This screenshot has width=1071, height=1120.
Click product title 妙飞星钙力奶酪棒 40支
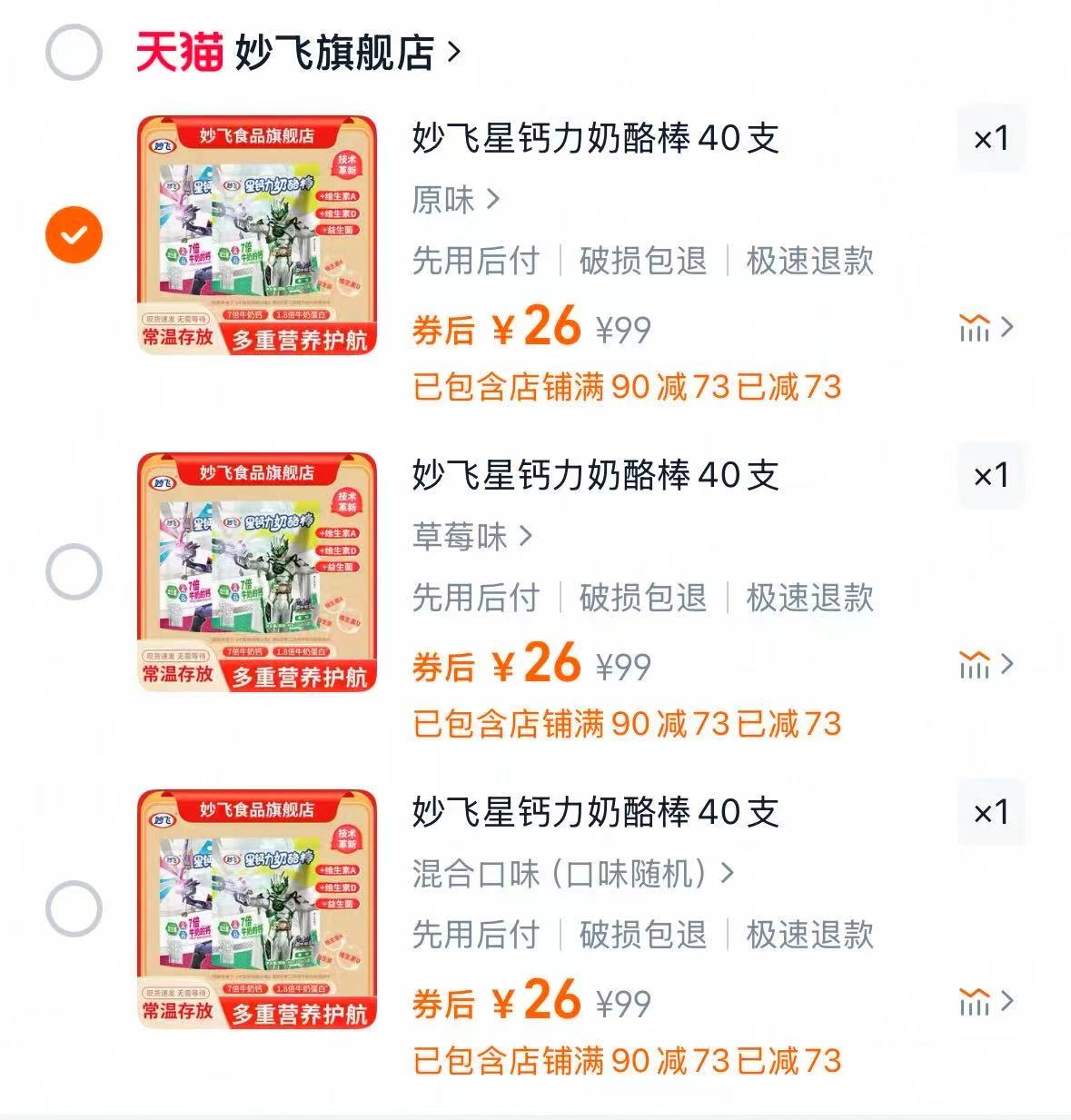[x=595, y=138]
